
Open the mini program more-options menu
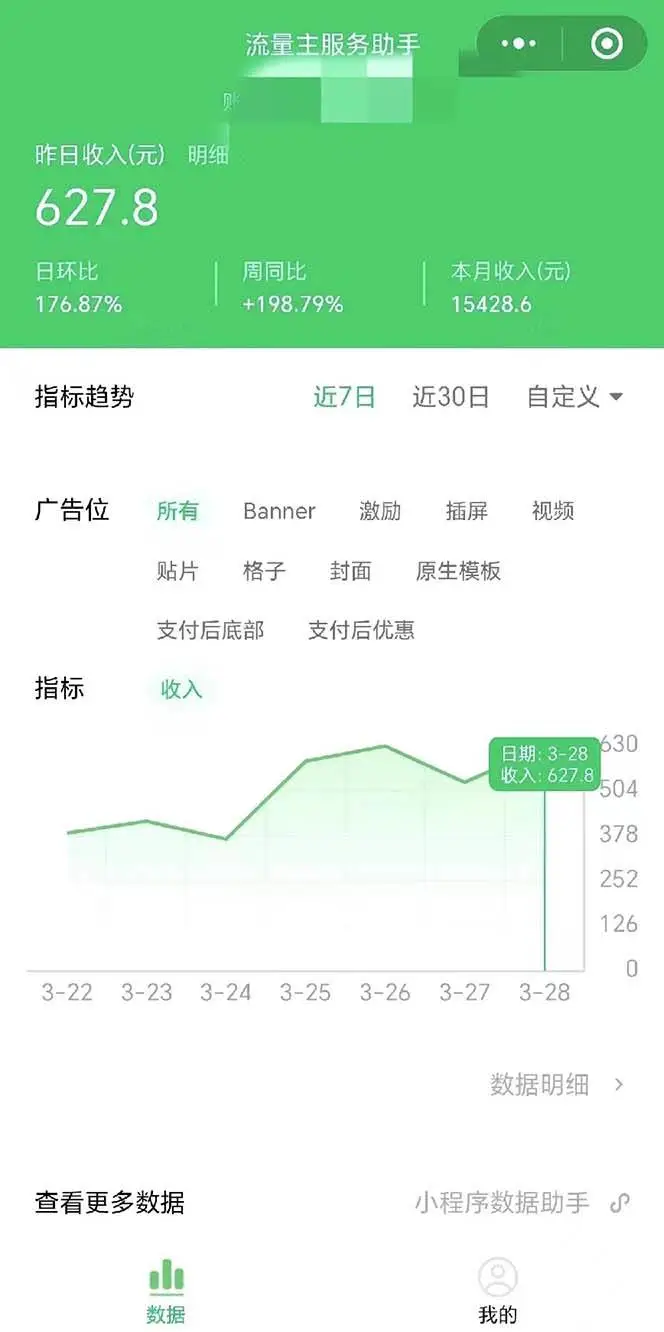[x=519, y=44]
